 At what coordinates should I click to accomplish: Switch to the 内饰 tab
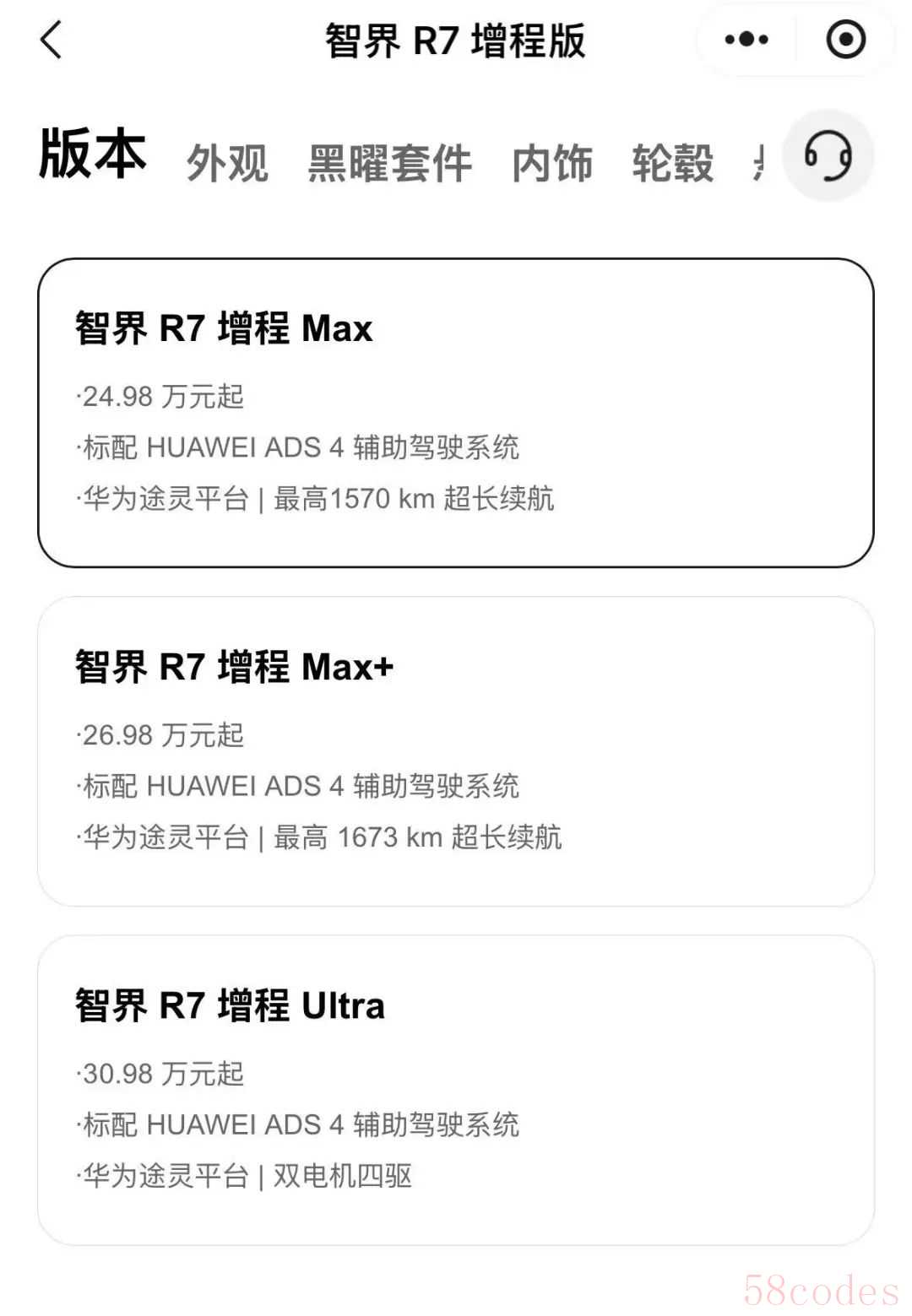tap(552, 163)
